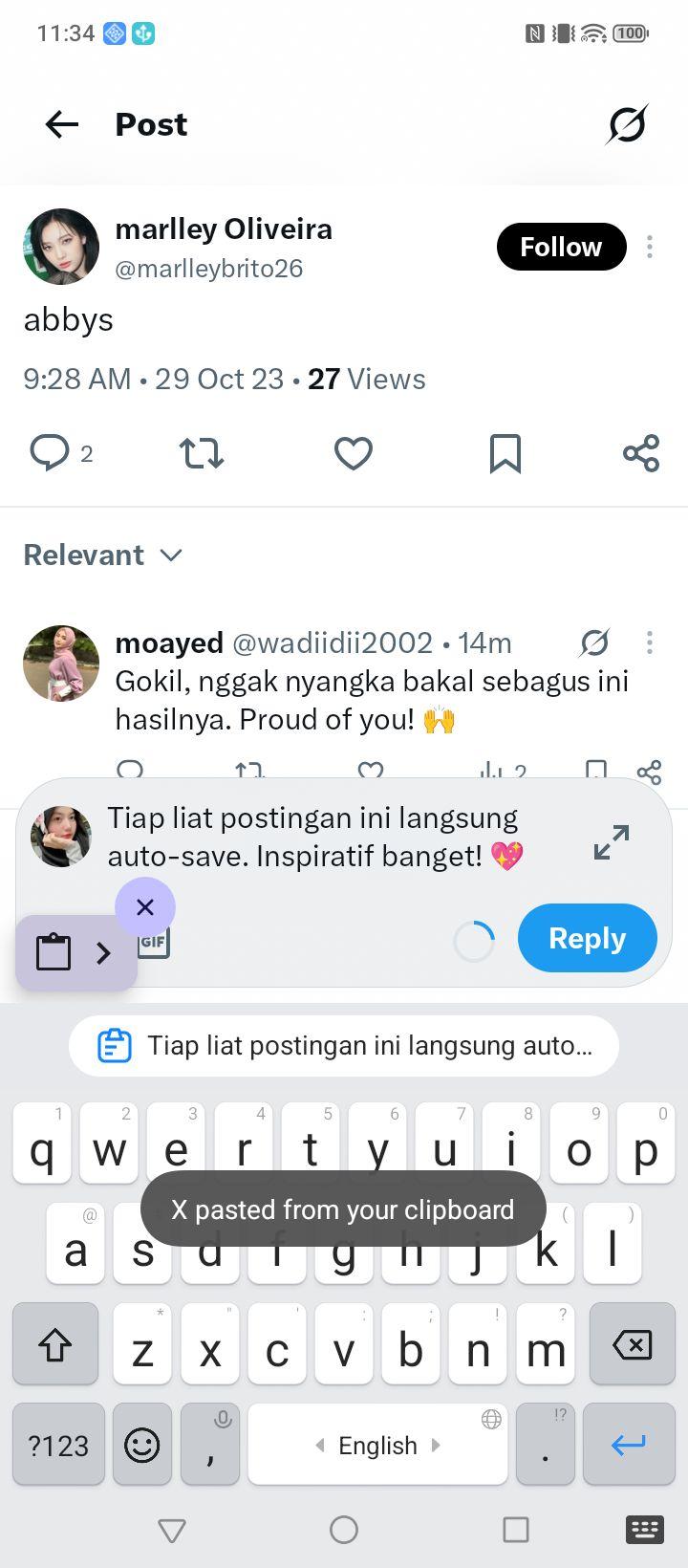Paste the clipboard suggestion above the keyboard
Viewport: 688px width, 1568px height.
344,1046
